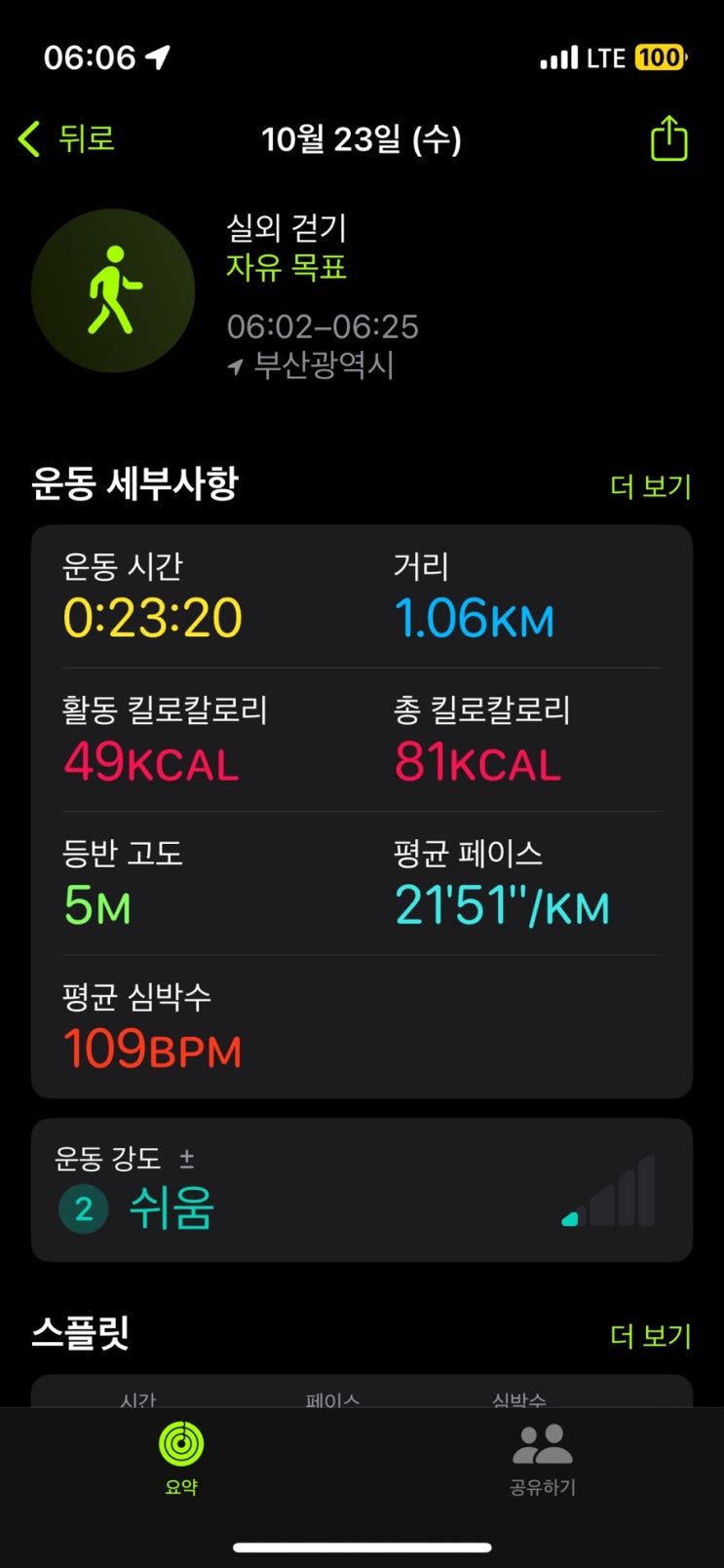The width and height of the screenshot is (724, 1568).
Task: Open 더 보기 next to 스플릿
Action: pyautogui.click(x=651, y=1335)
